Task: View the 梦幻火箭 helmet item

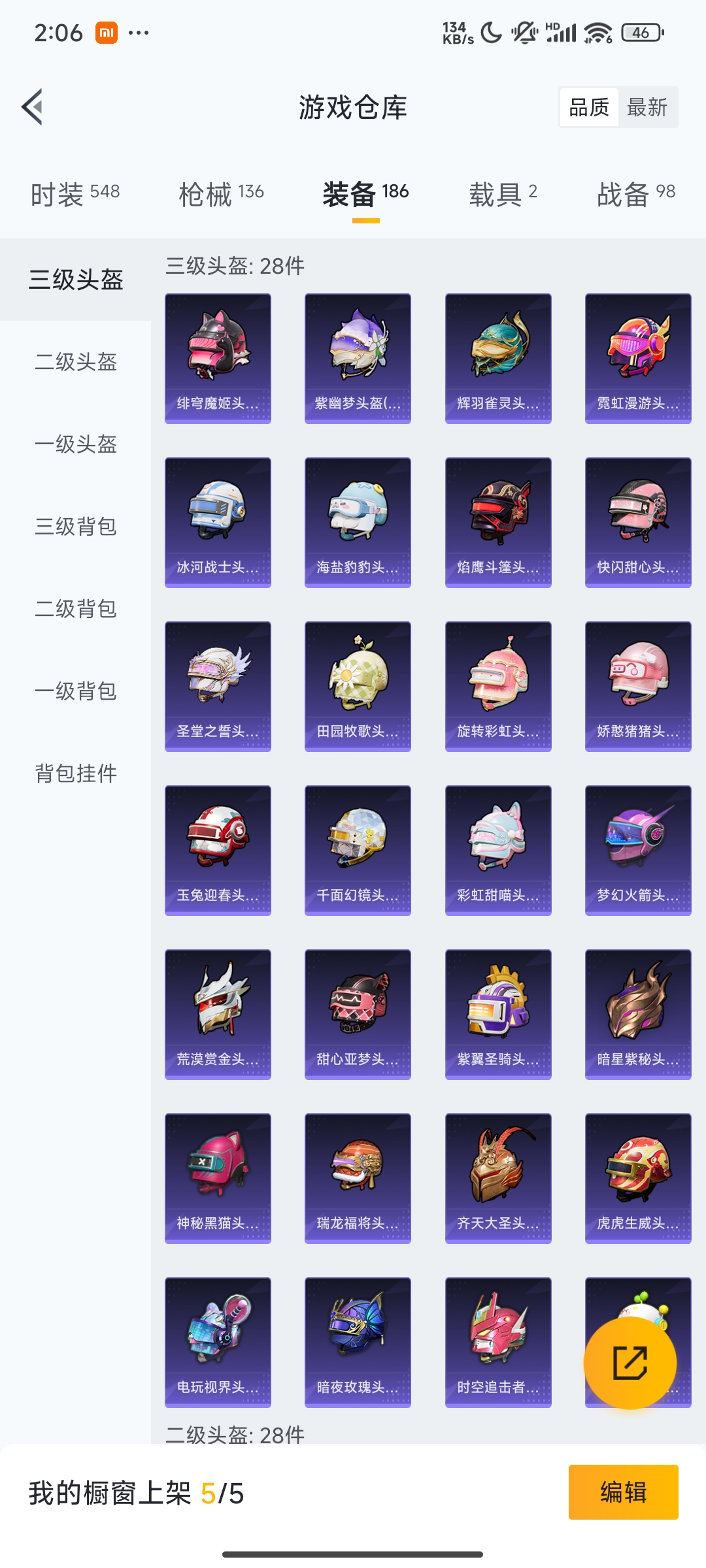Action: tap(638, 850)
